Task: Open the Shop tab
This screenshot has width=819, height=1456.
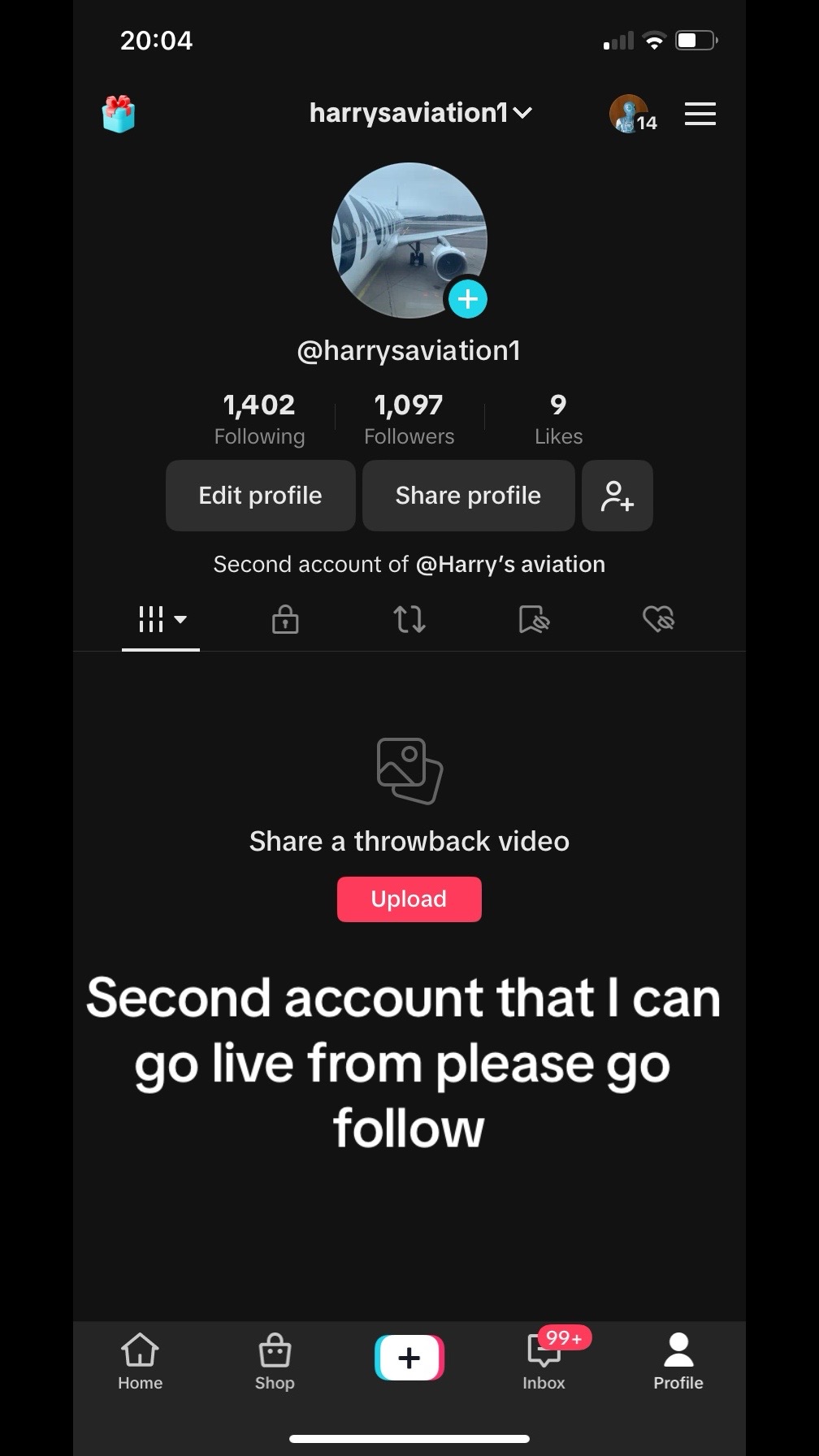Action: coord(275,1361)
